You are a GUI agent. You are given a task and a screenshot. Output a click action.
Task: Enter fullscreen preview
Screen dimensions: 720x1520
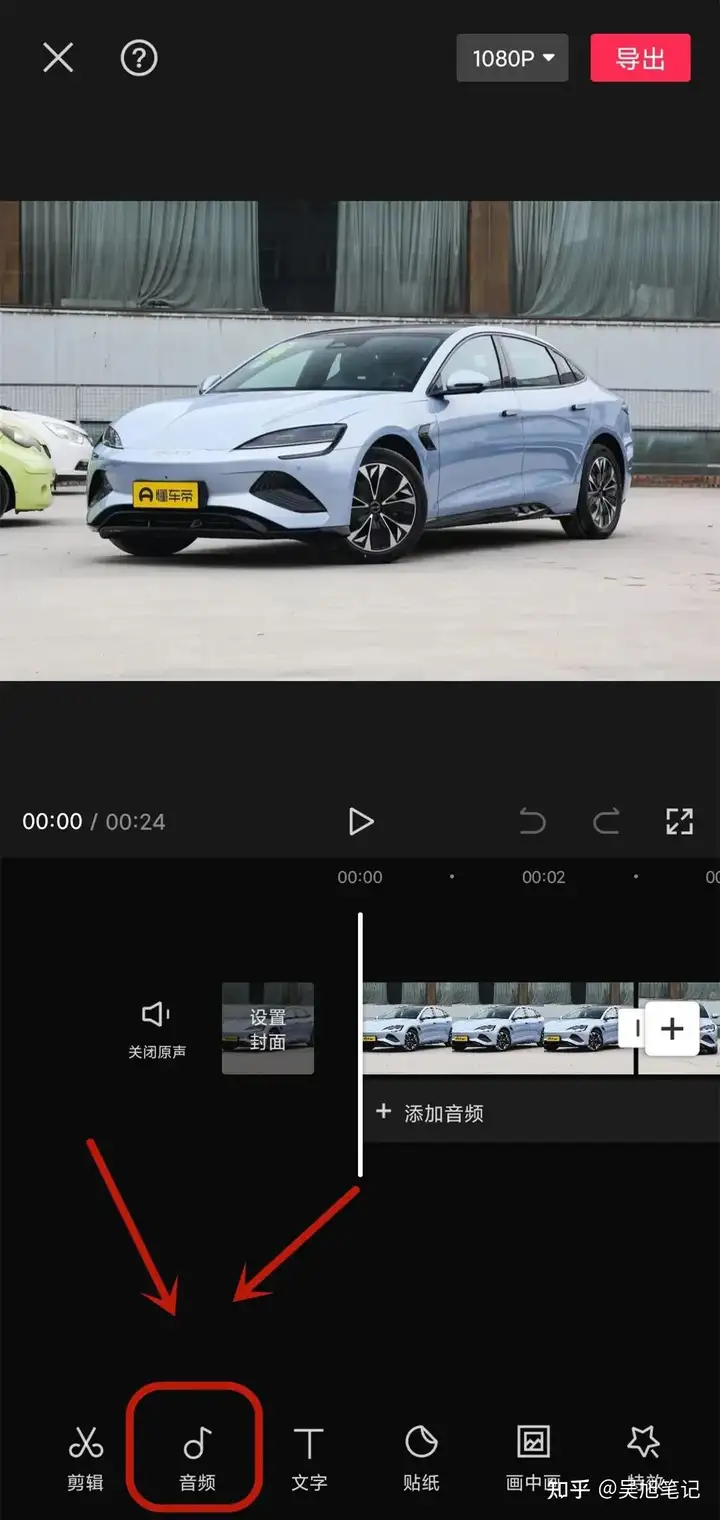point(679,822)
